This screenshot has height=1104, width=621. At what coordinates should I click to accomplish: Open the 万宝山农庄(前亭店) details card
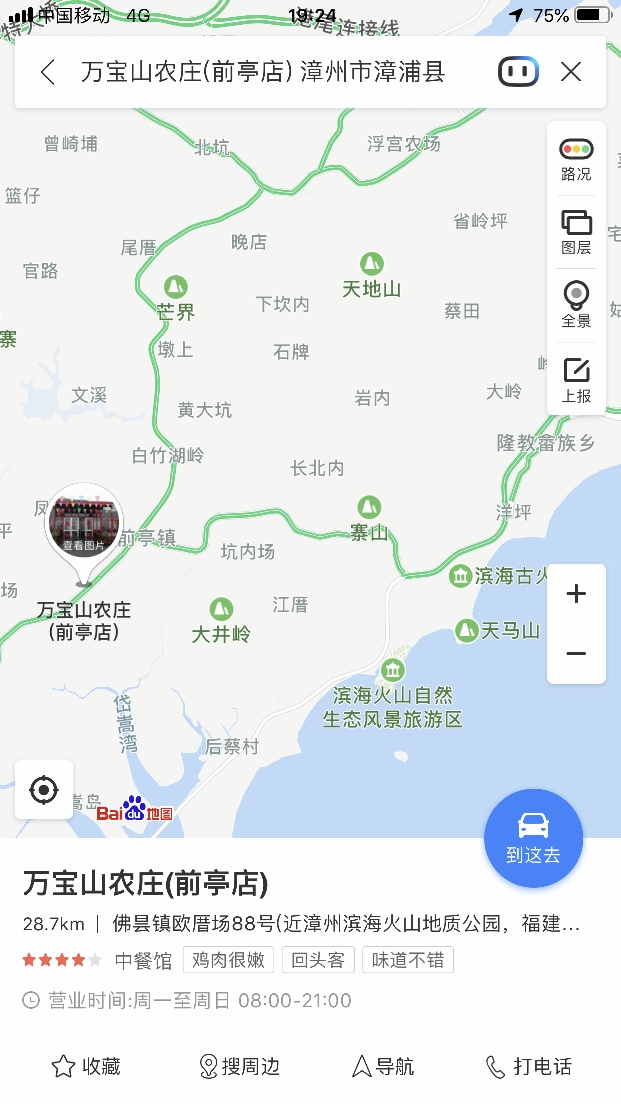point(146,884)
